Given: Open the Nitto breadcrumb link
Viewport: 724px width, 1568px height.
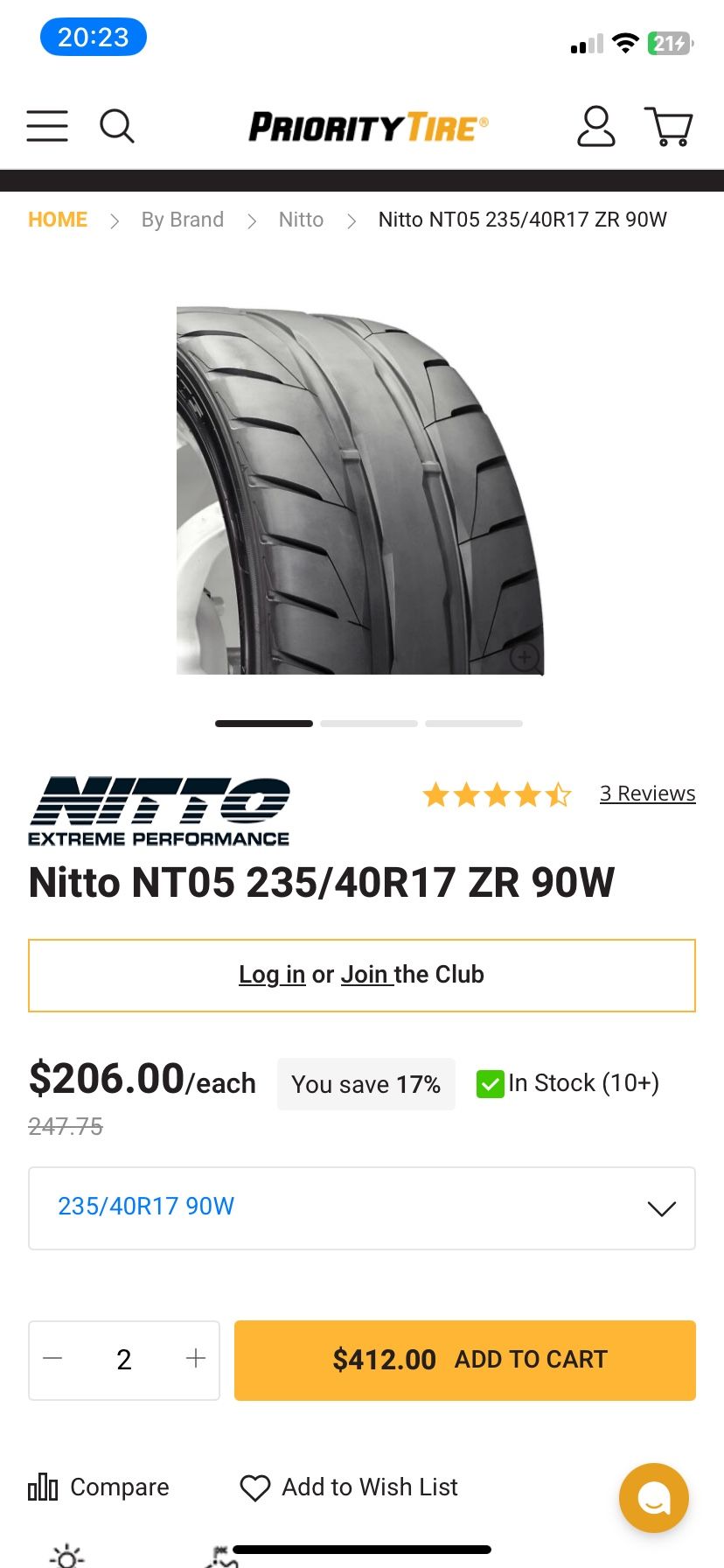Looking at the screenshot, I should pos(301,220).
